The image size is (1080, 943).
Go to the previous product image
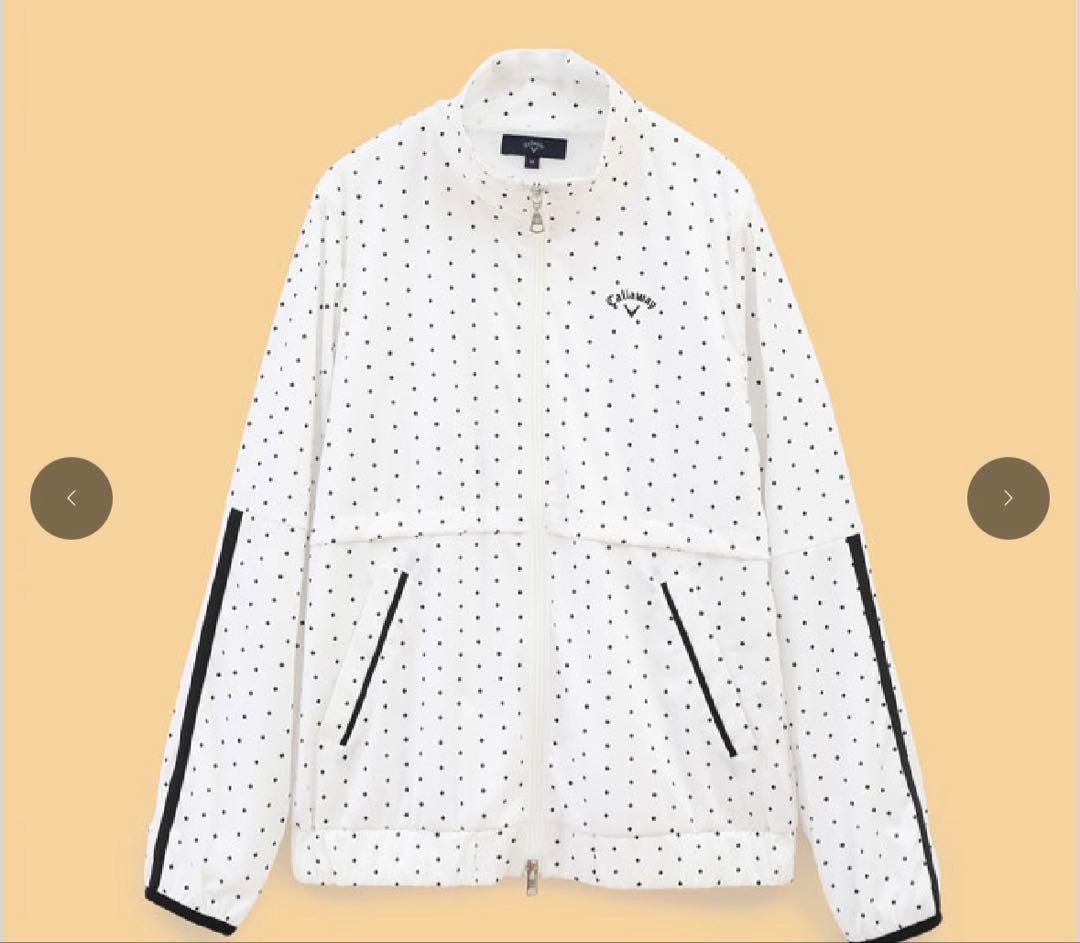(71, 498)
